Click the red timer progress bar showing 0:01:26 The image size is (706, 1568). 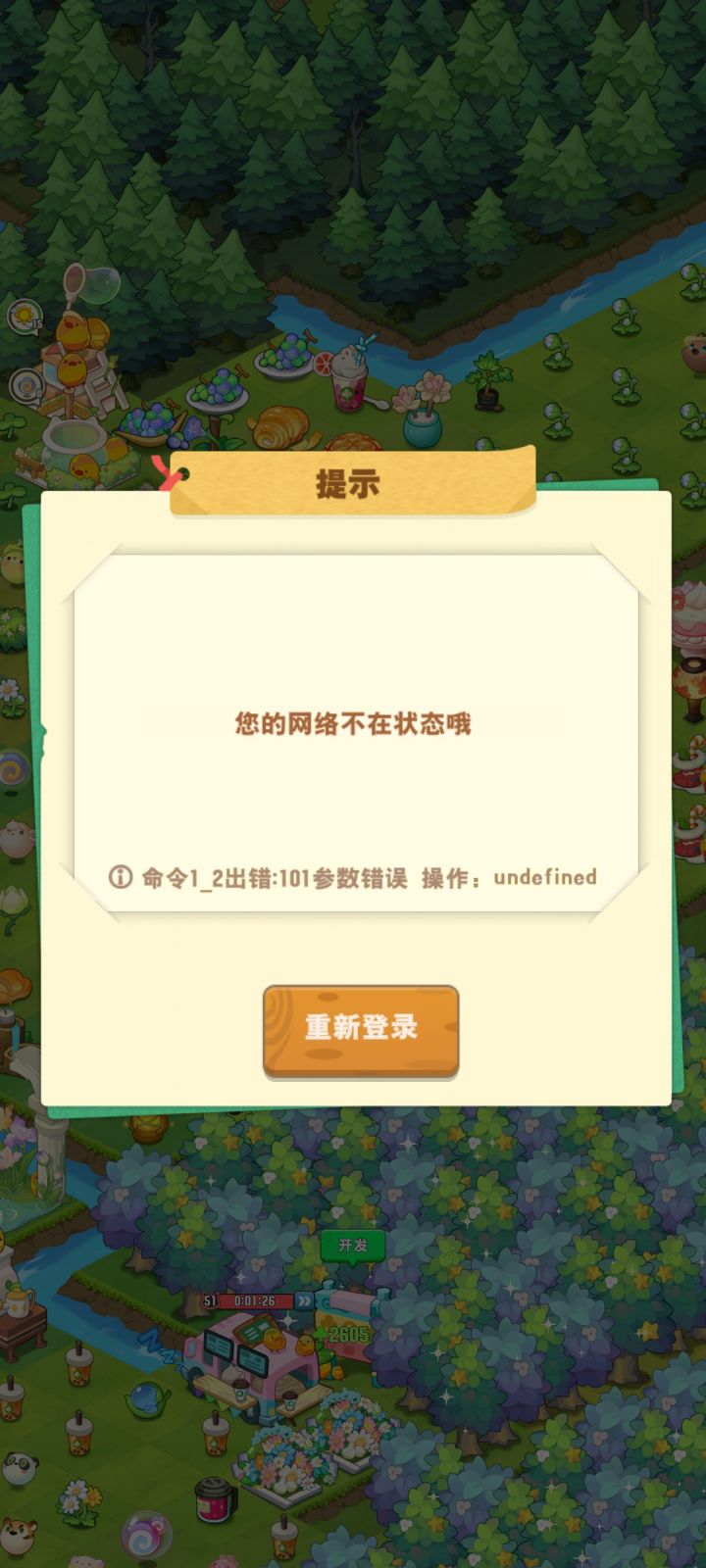[x=253, y=1300]
